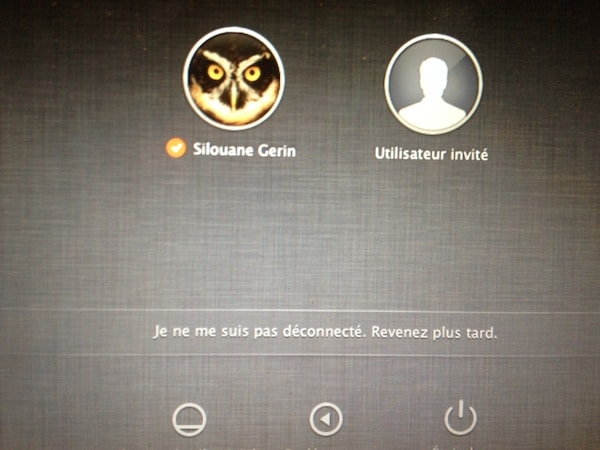This screenshot has width=600, height=450.
Task: Choose the Utilisateur invité guest account
Action: click(x=432, y=85)
